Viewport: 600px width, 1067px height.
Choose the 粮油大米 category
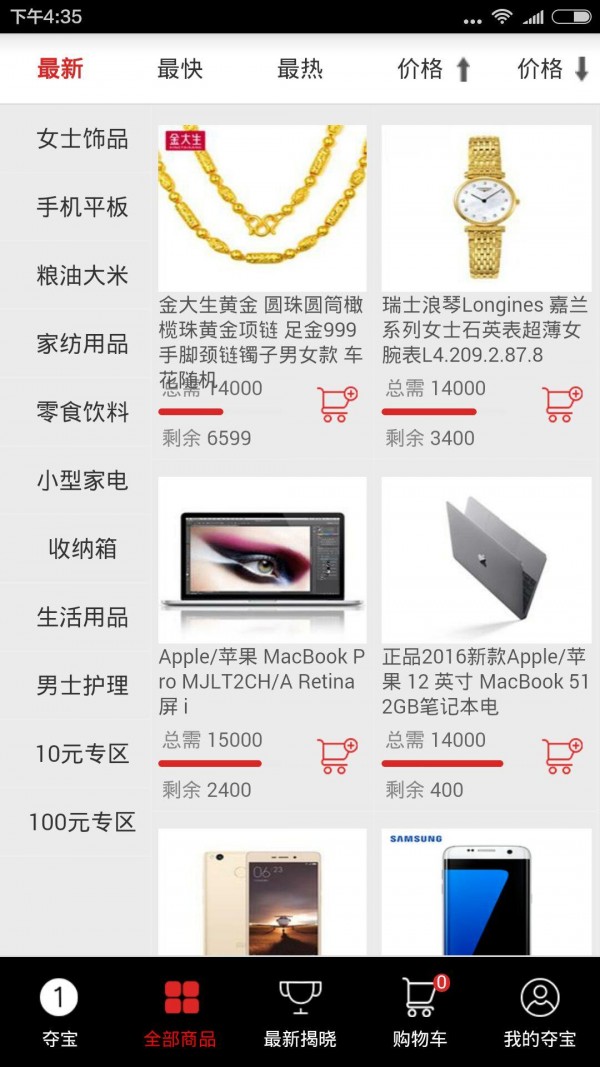[82, 276]
